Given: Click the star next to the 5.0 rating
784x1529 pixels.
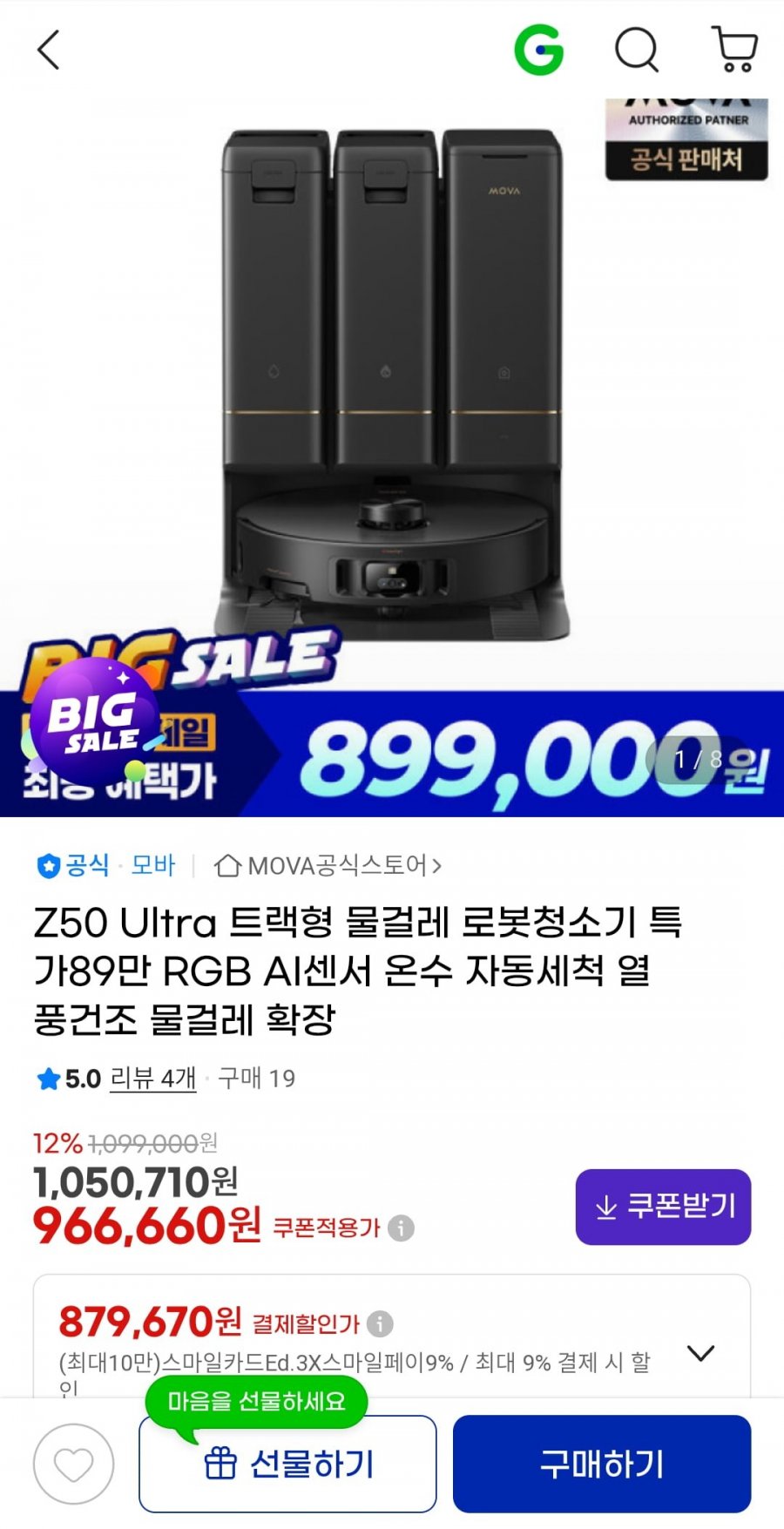Looking at the screenshot, I should point(49,1078).
